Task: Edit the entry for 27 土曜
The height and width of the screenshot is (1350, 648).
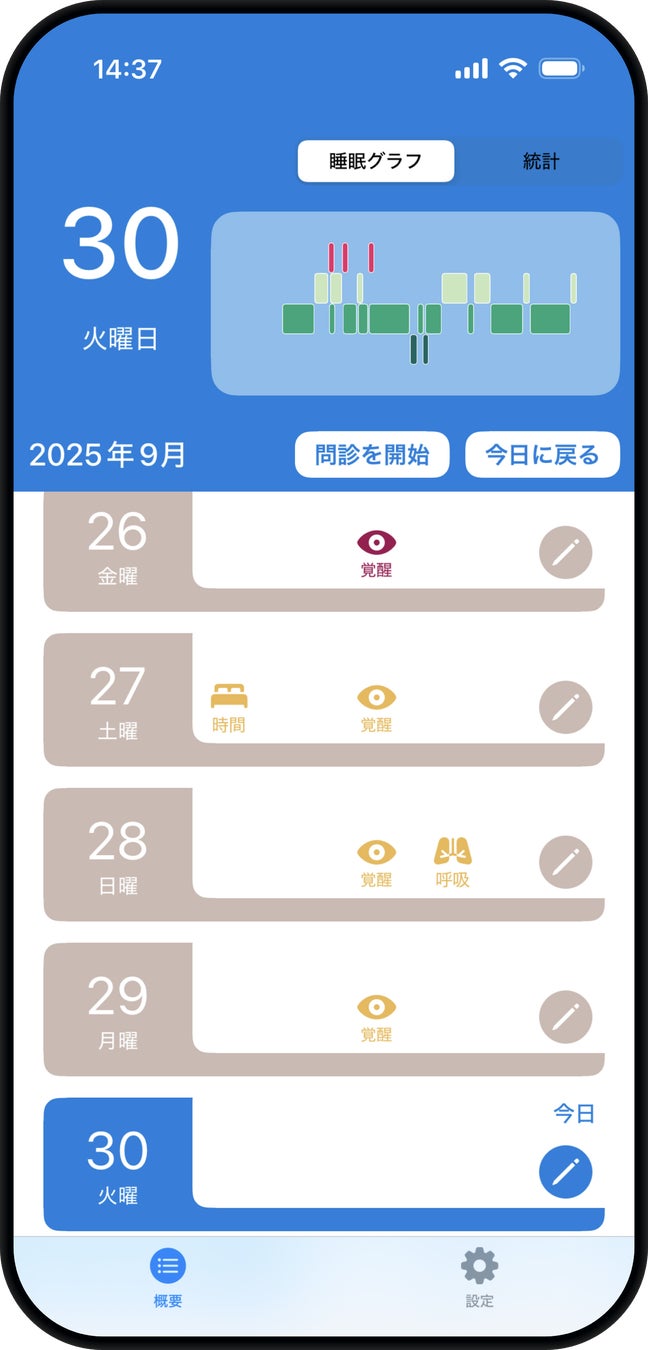Action: point(565,708)
